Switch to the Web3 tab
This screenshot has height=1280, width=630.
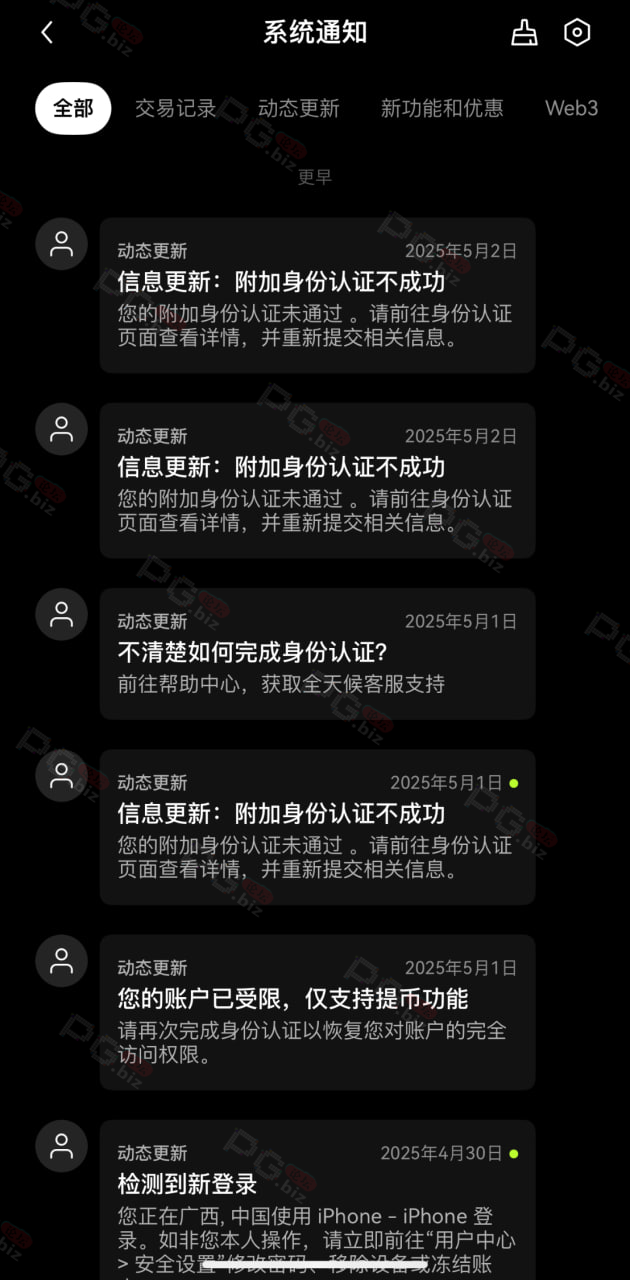click(572, 108)
